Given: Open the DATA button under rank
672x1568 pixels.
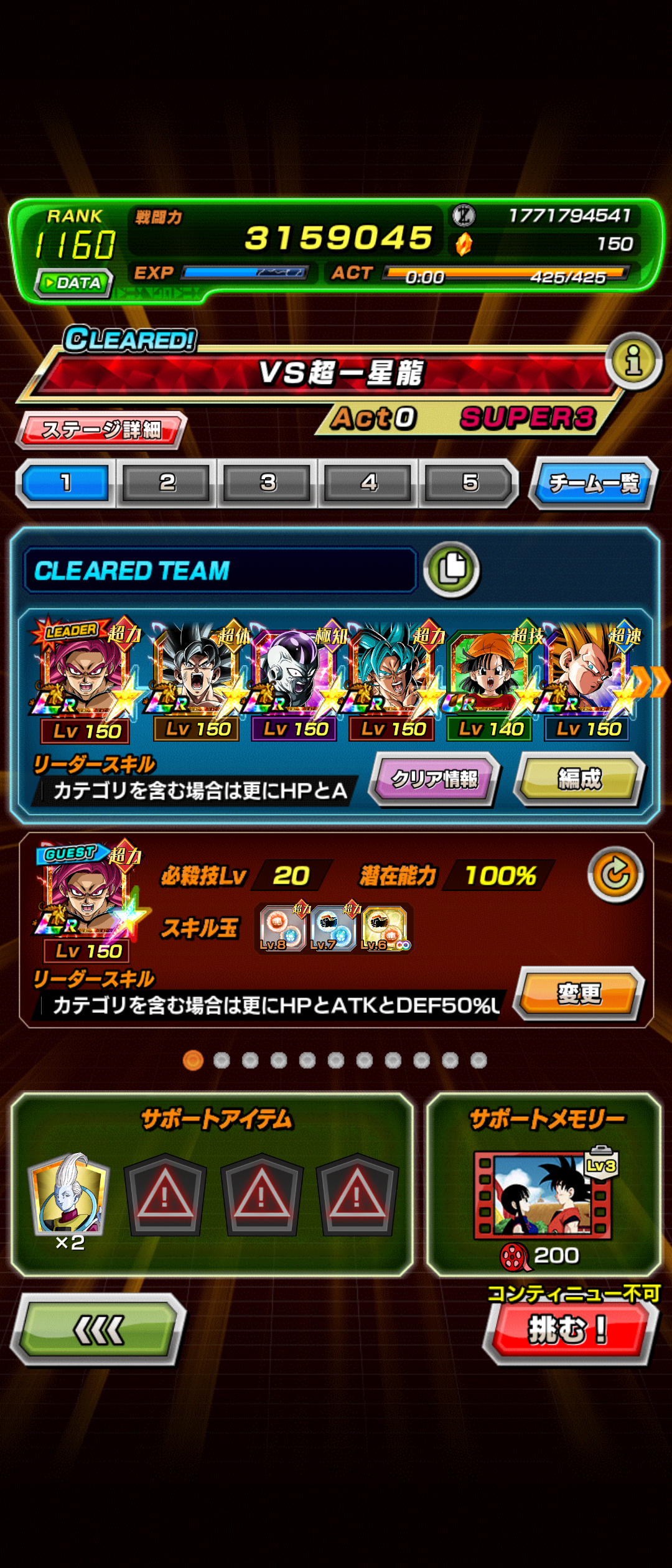Looking at the screenshot, I should (x=75, y=283).
